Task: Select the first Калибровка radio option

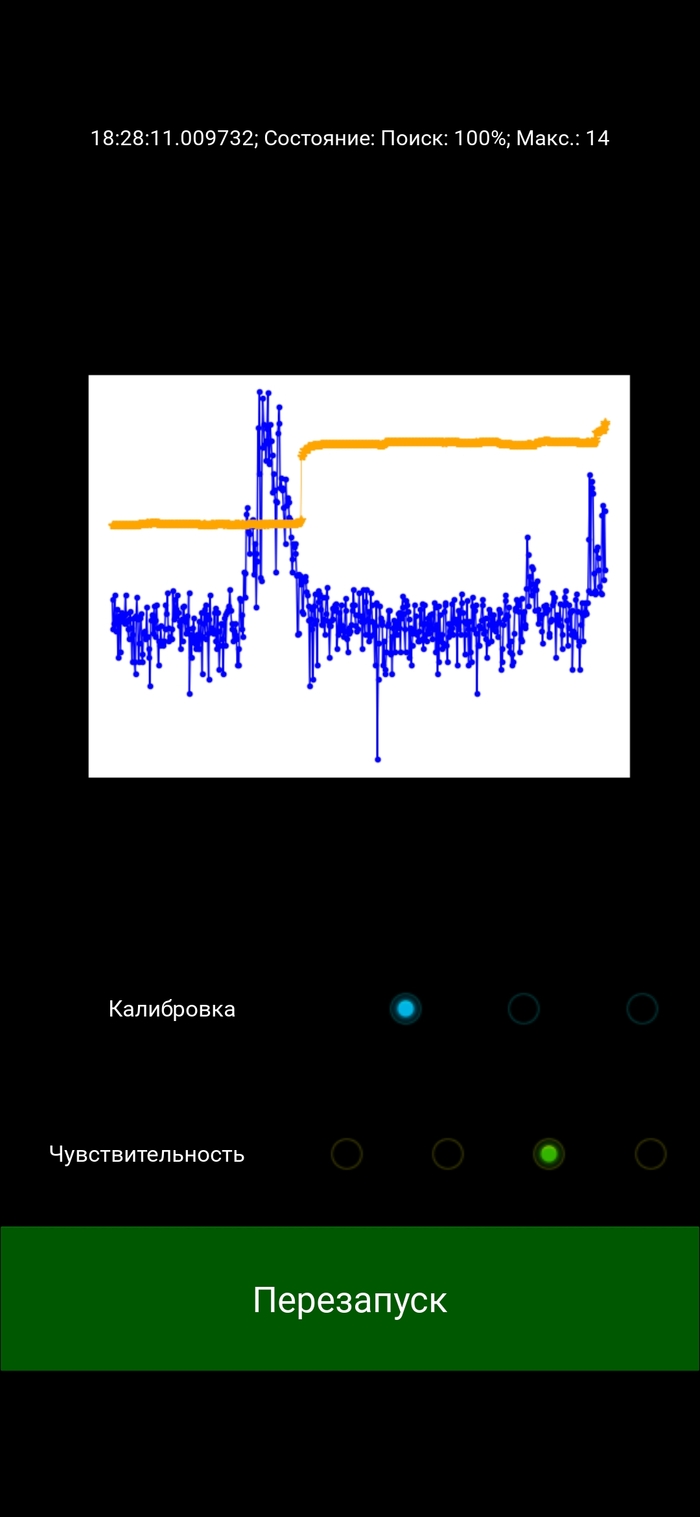Action: pos(405,1008)
